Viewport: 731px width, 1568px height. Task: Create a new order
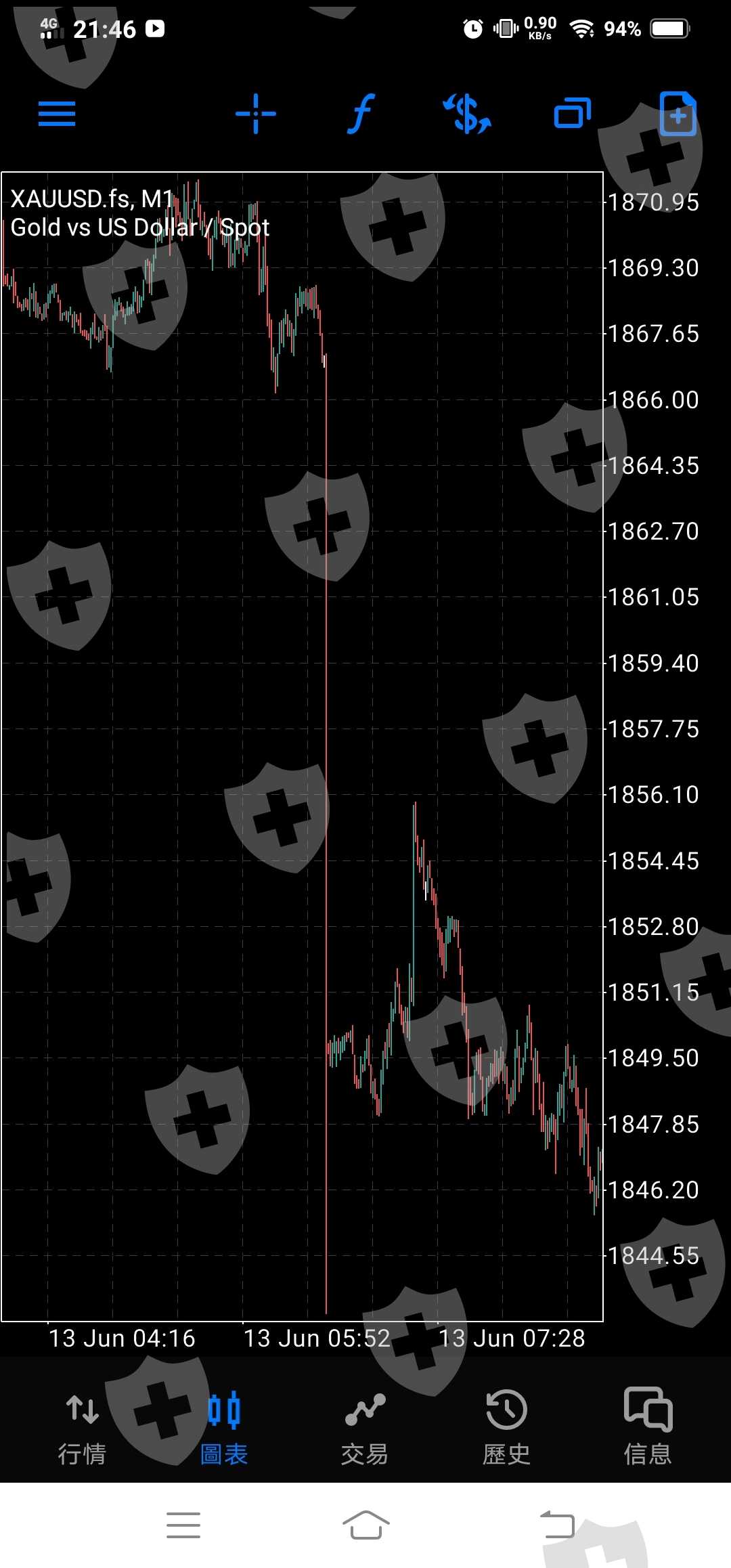678,114
